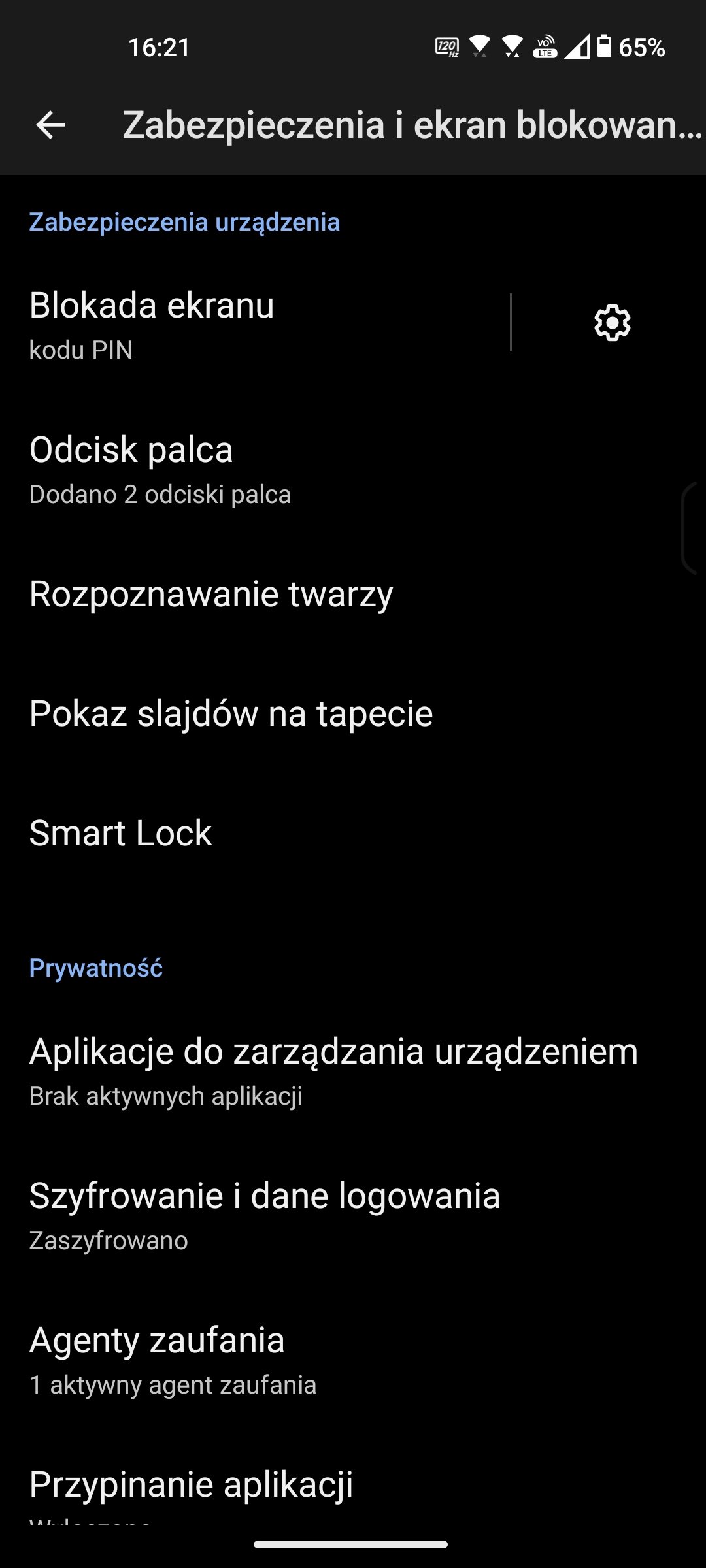Open Szyfrowanie i dane logowania
Viewport: 706px width, 1568px height.
tap(353, 1215)
